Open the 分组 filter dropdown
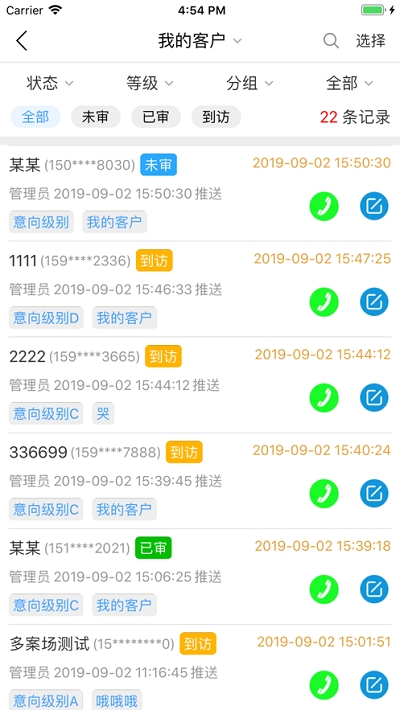 point(250,83)
